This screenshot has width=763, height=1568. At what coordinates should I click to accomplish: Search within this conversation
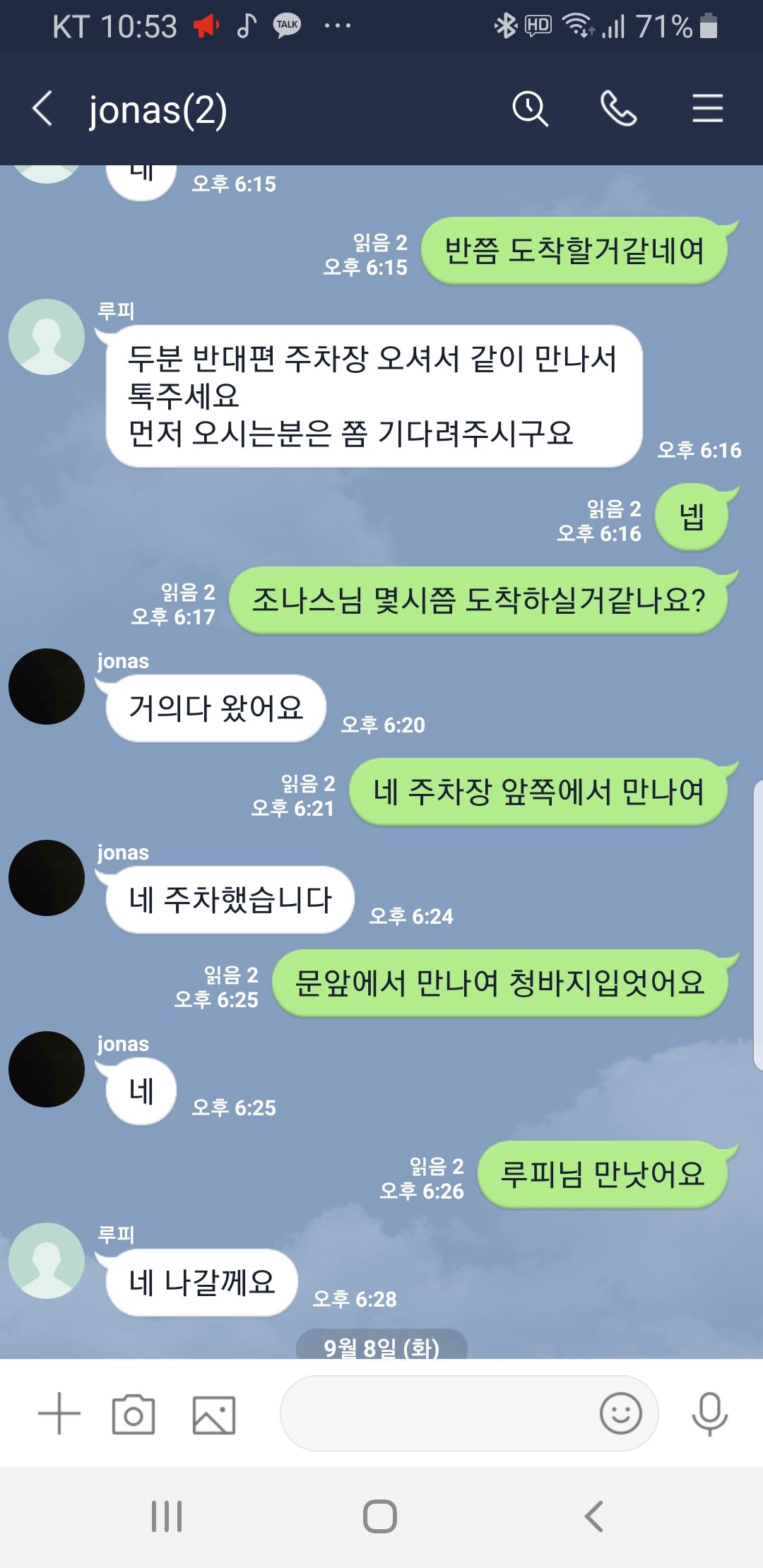530,109
